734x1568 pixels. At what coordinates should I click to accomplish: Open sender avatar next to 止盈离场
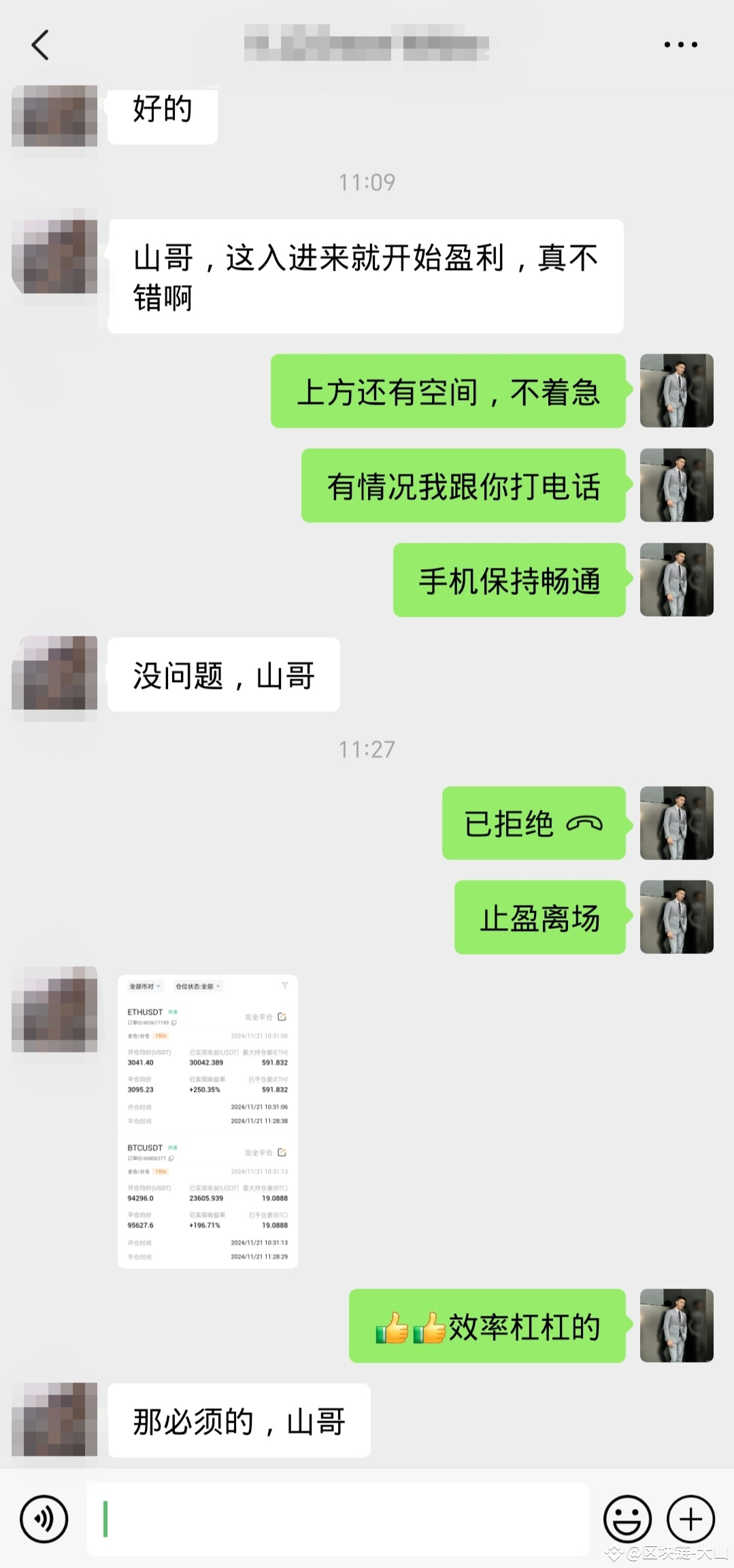(x=676, y=917)
